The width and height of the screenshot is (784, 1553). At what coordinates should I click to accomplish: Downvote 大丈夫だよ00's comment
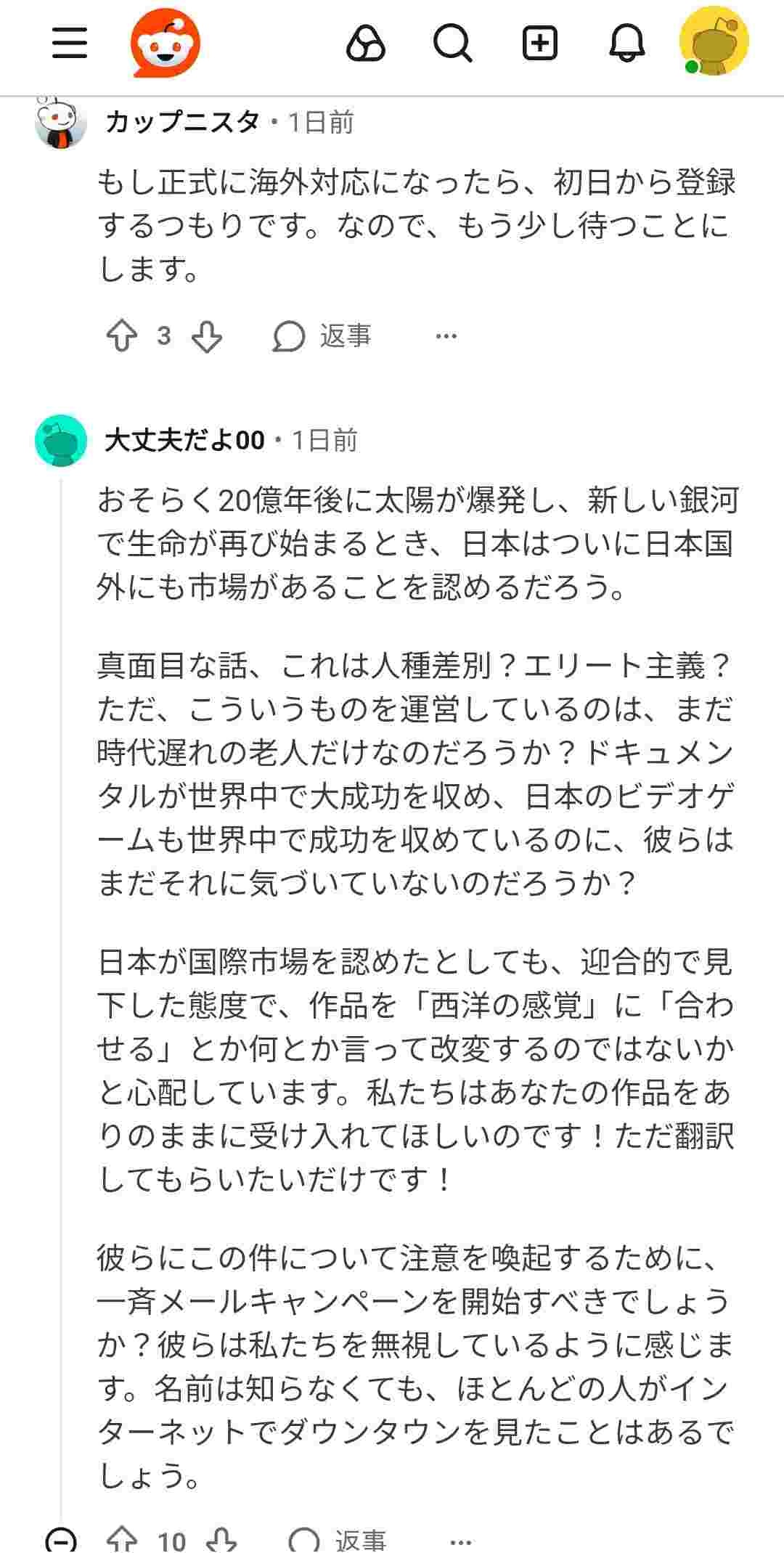221,1540
